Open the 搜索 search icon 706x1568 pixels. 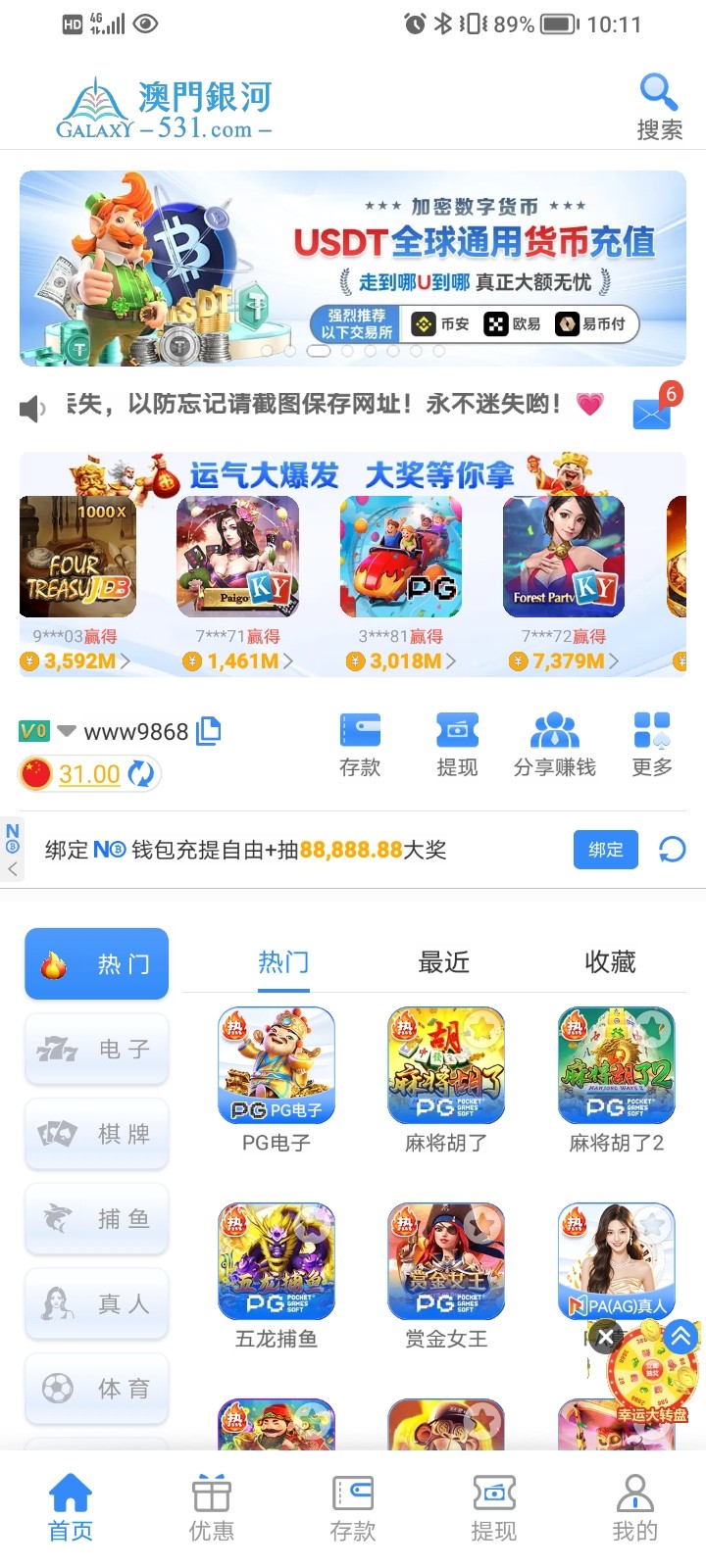click(x=659, y=106)
